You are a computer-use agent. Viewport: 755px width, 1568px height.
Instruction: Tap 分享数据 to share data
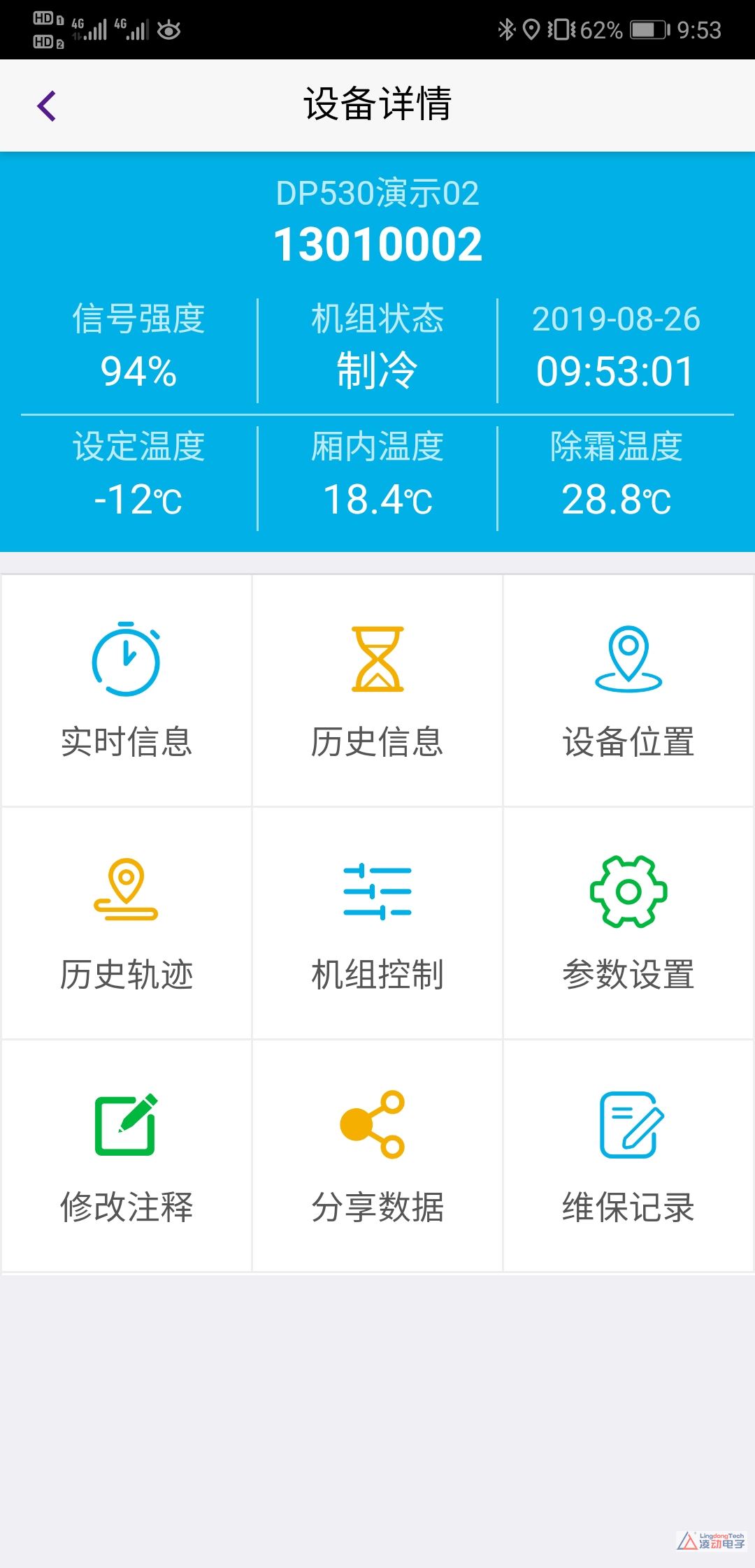377,1156
